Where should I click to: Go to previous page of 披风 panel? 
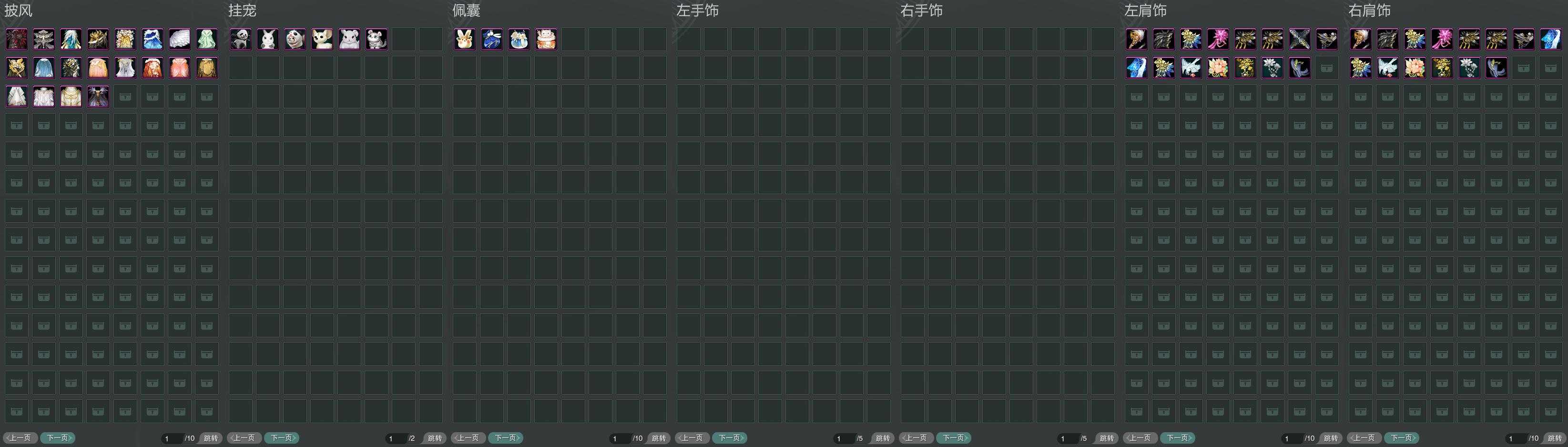coord(20,438)
